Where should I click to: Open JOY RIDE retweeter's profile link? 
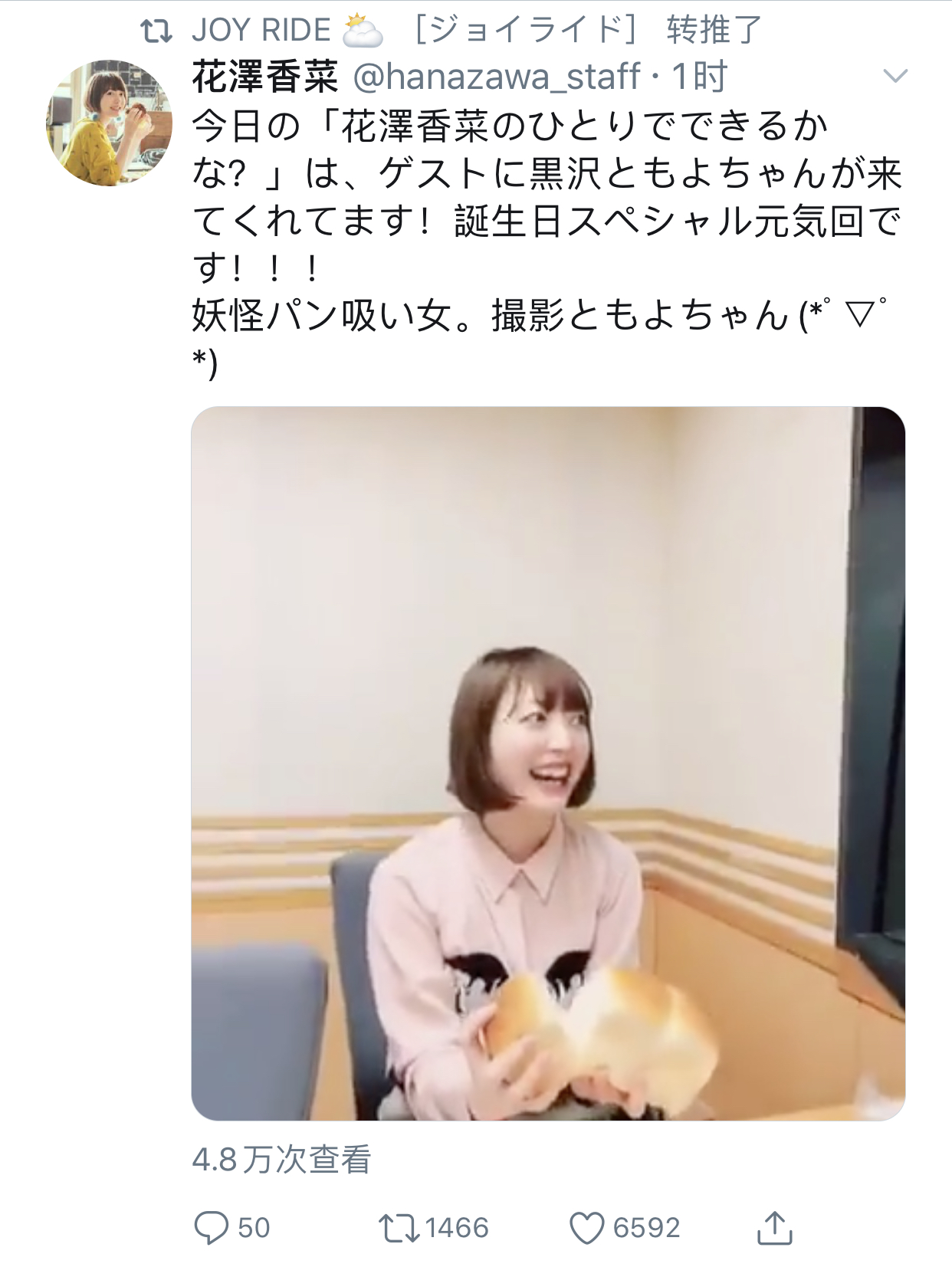[261, 30]
